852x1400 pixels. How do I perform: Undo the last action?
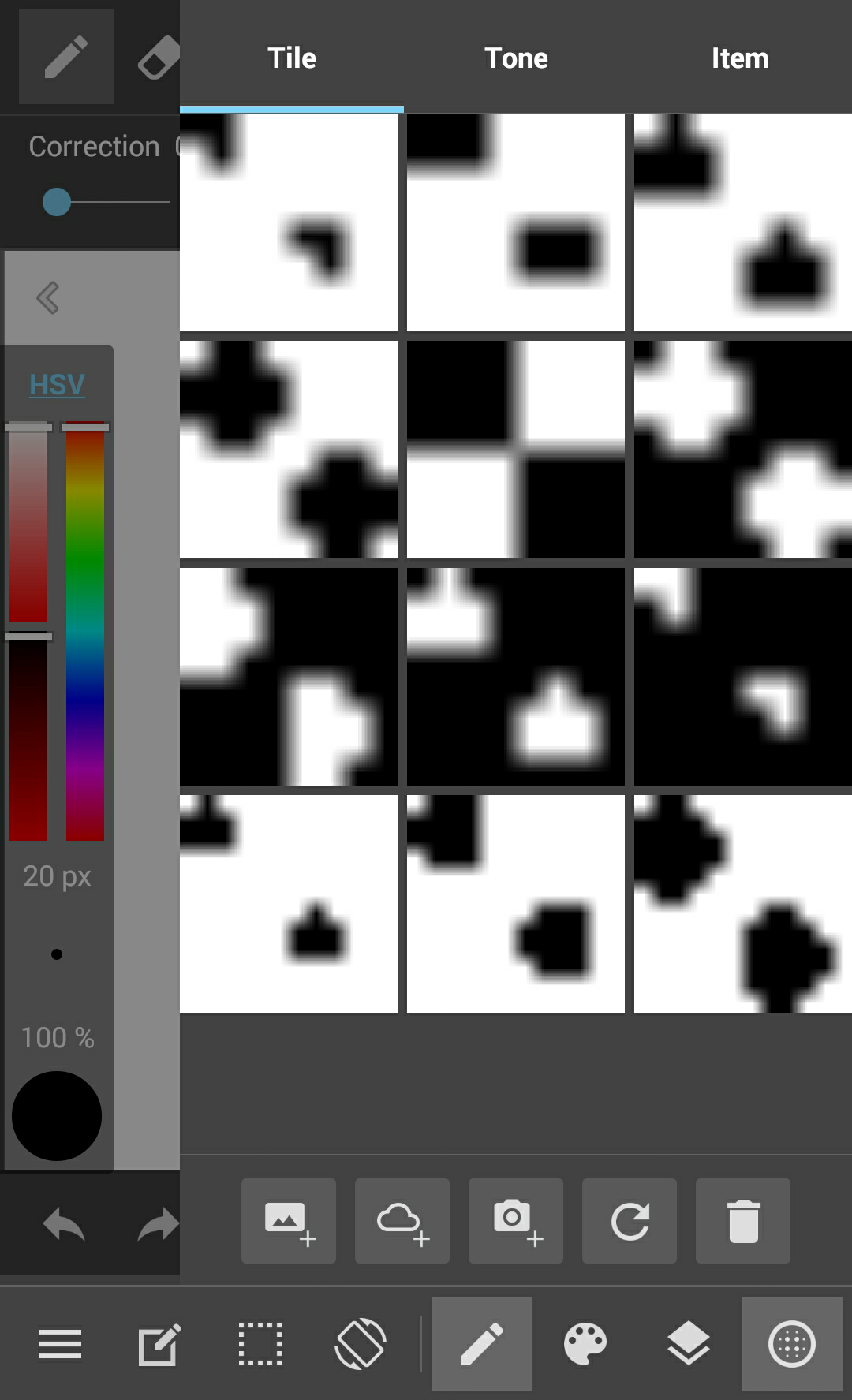[x=64, y=1226]
